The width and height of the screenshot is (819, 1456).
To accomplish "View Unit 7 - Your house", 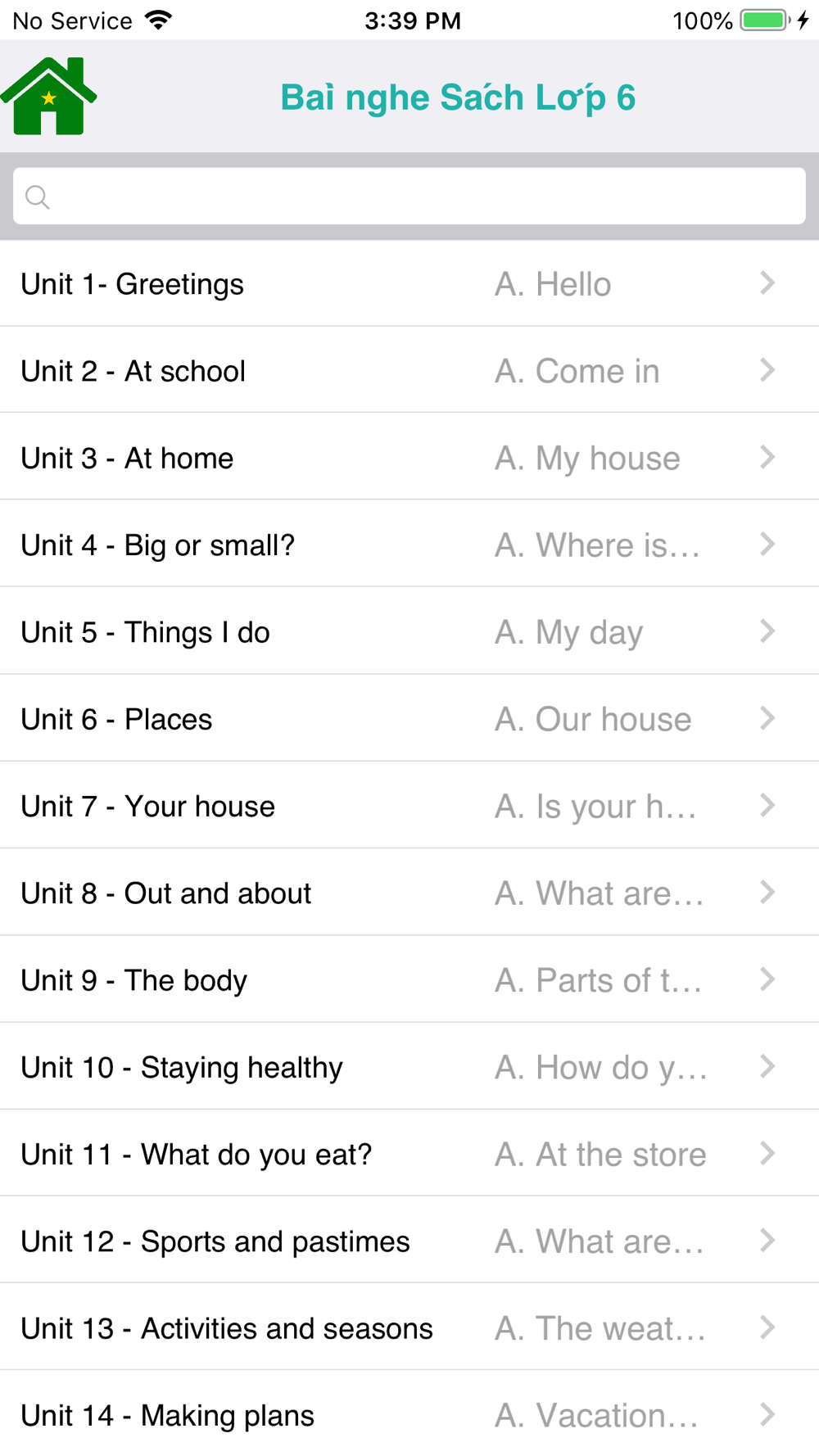I will pyautogui.click(x=409, y=806).
